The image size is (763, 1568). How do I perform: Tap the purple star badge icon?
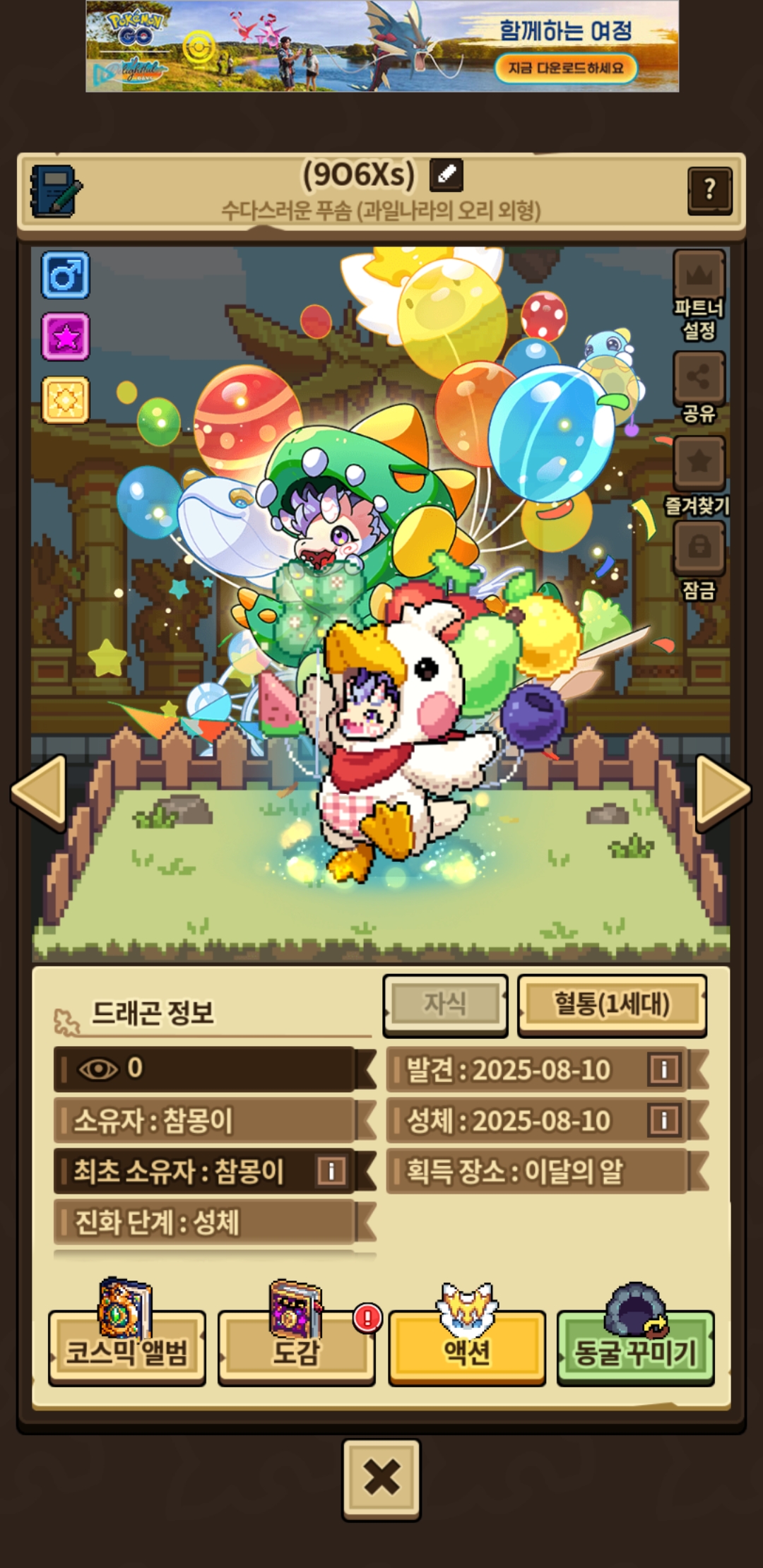point(66,337)
